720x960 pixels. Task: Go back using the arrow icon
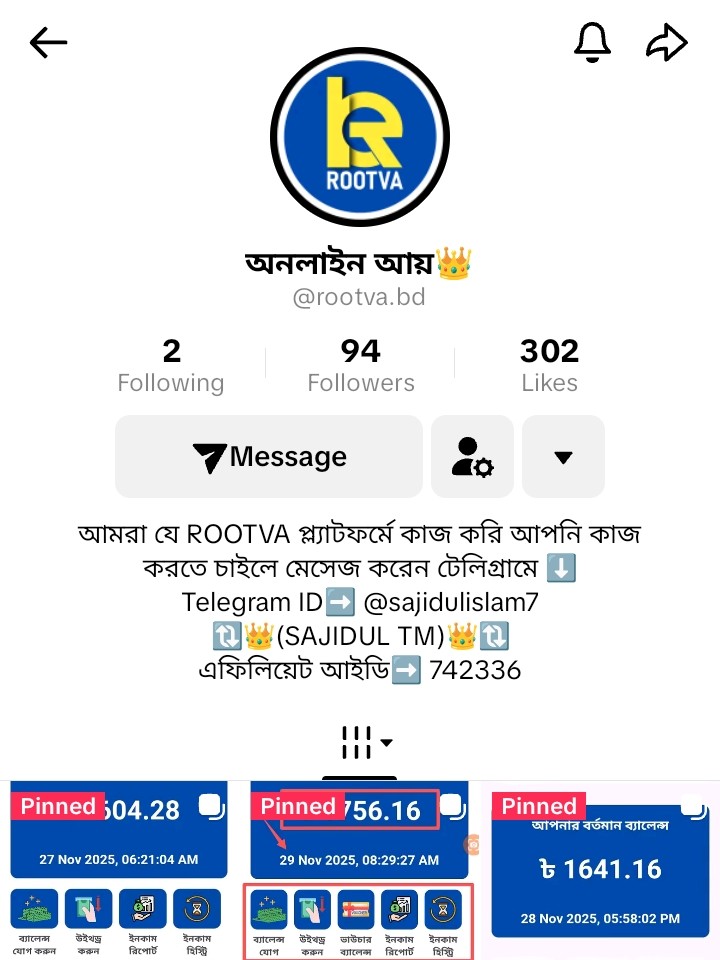48,42
